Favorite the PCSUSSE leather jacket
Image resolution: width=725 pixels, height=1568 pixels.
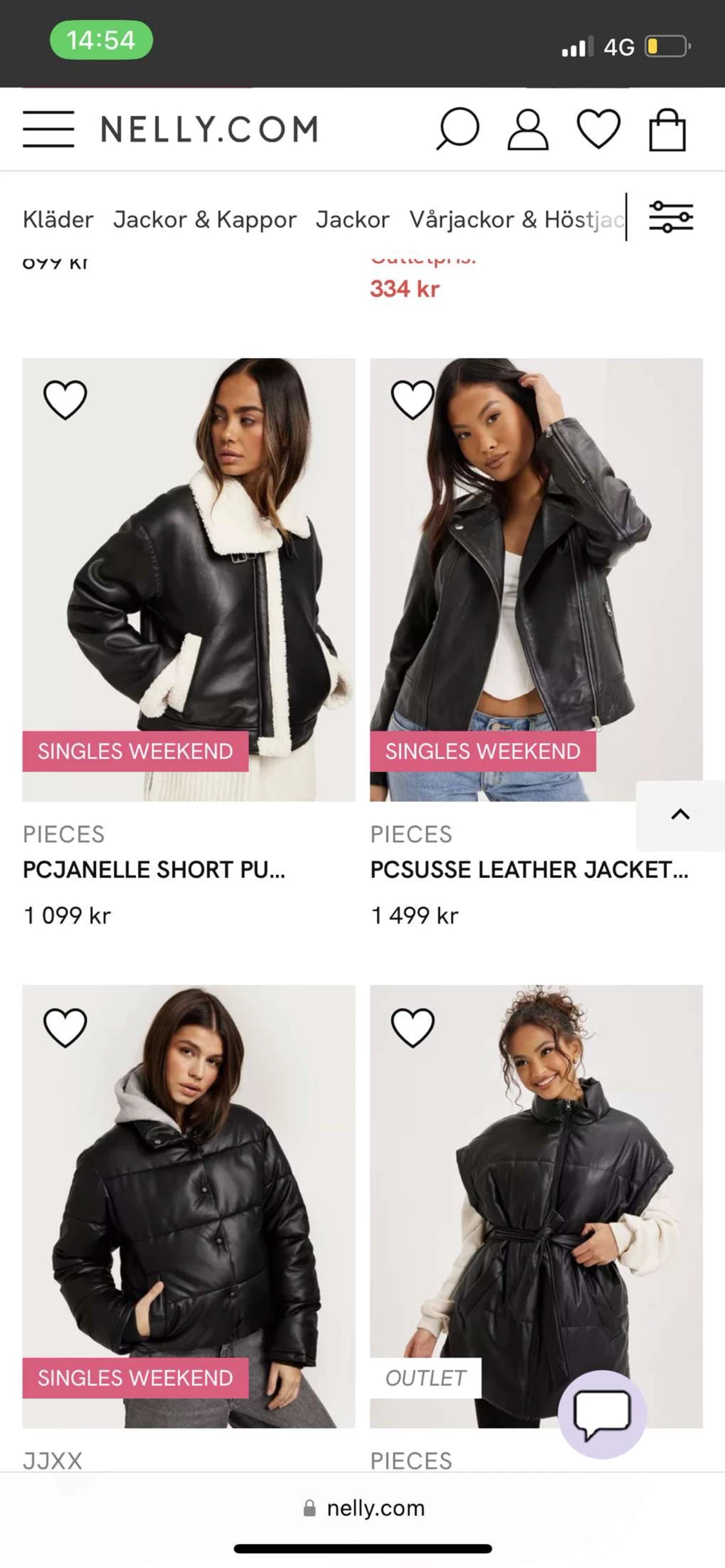coord(412,398)
